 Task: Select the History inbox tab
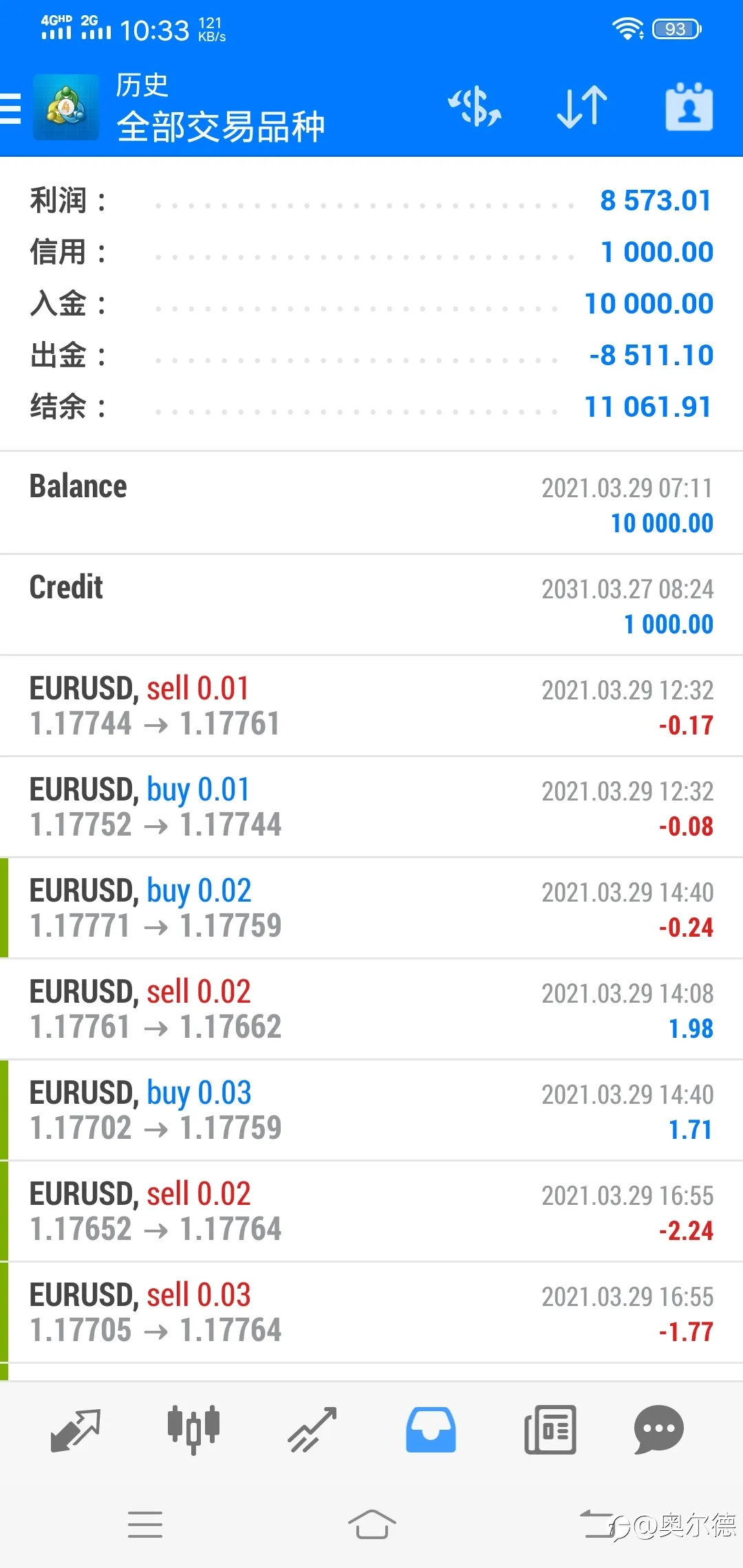point(431,1430)
